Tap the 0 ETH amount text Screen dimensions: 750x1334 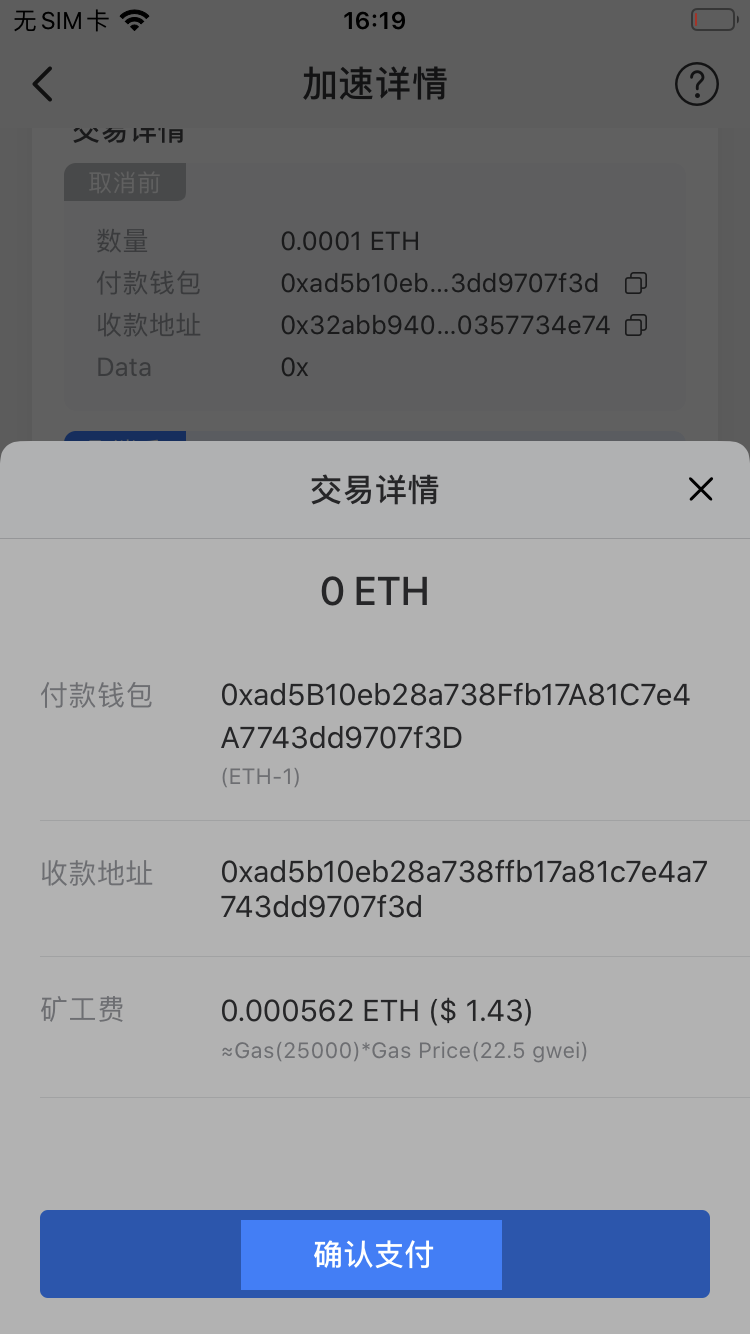[x=375, y=591]
